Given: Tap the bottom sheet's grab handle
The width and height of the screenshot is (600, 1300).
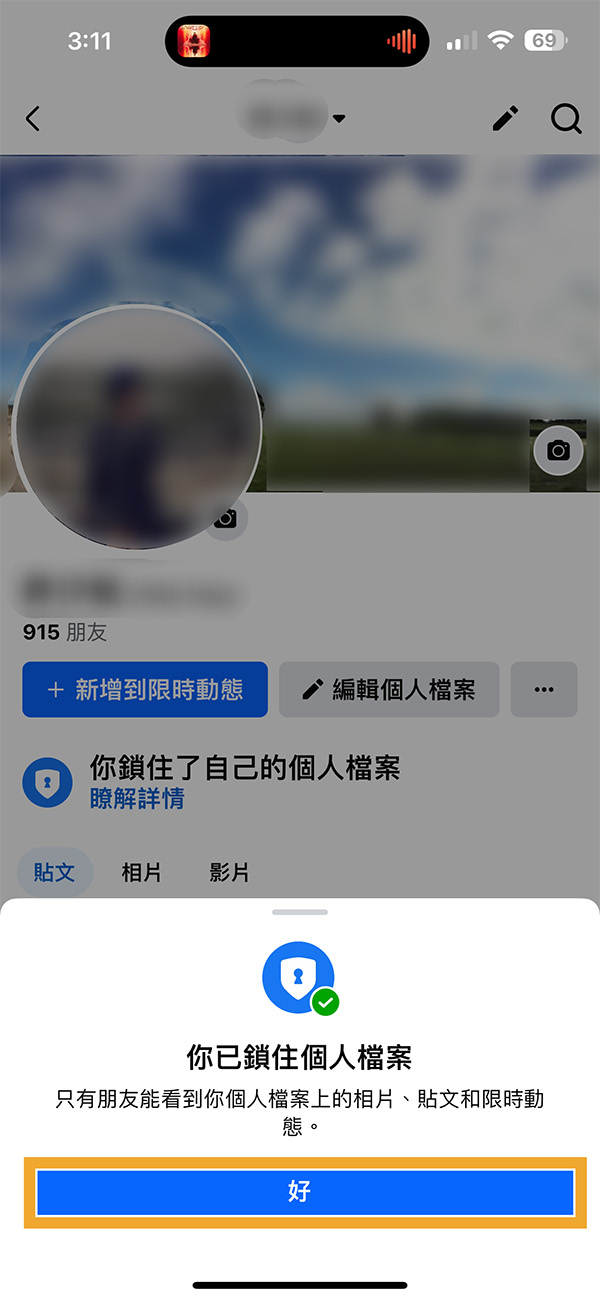Looking at the screenshot, I should (x=300, y=912).
